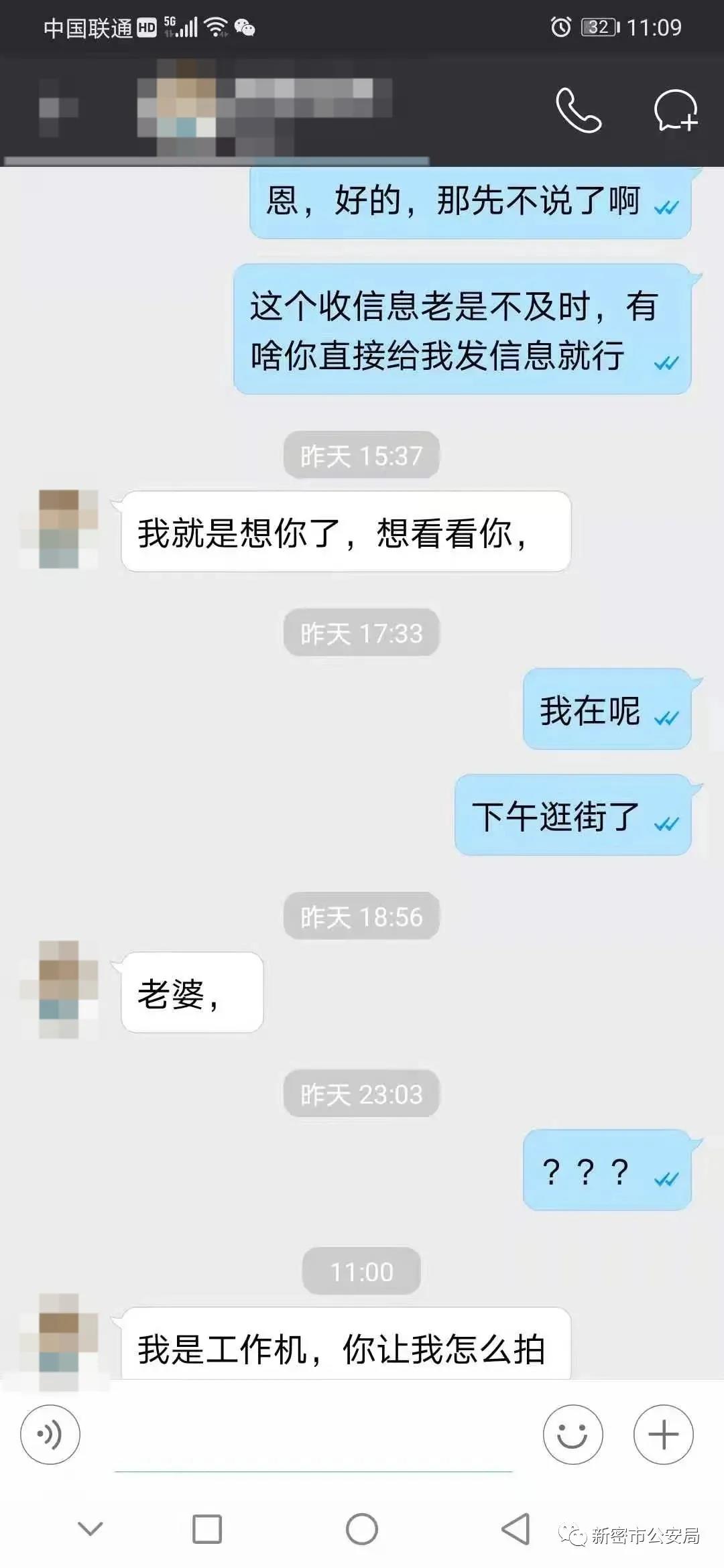Screen dimensions: 724x1568
Task: Open recent apps via square button
Action: [x=207, y=1529]
